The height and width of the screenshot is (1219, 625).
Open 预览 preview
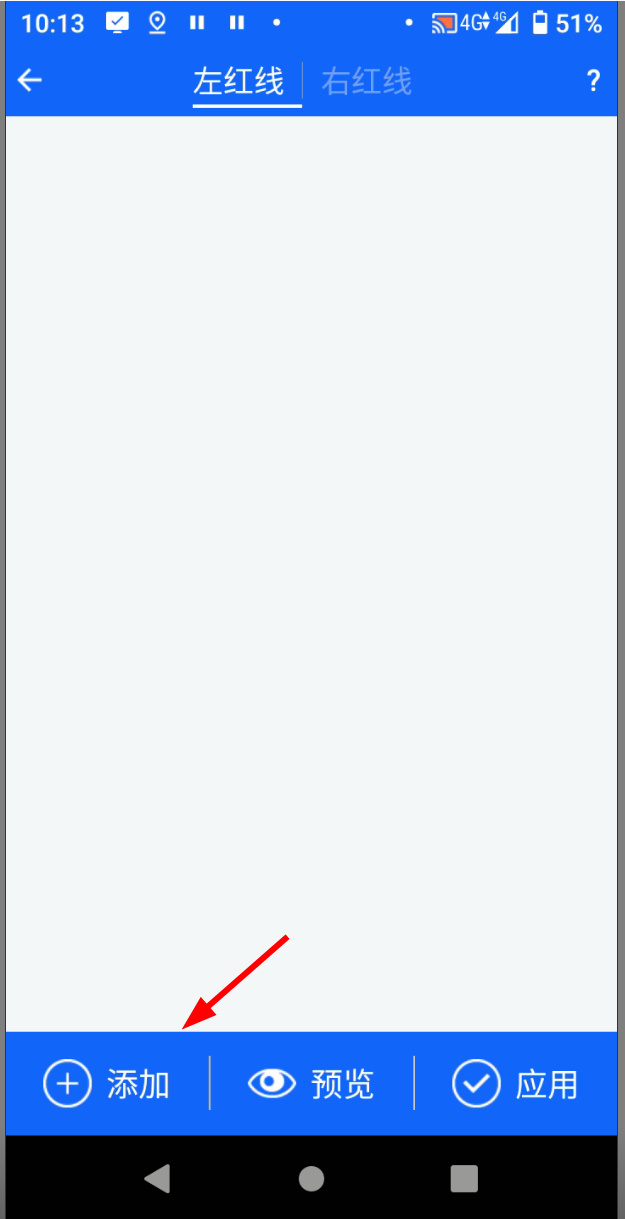pos(311,1084)
